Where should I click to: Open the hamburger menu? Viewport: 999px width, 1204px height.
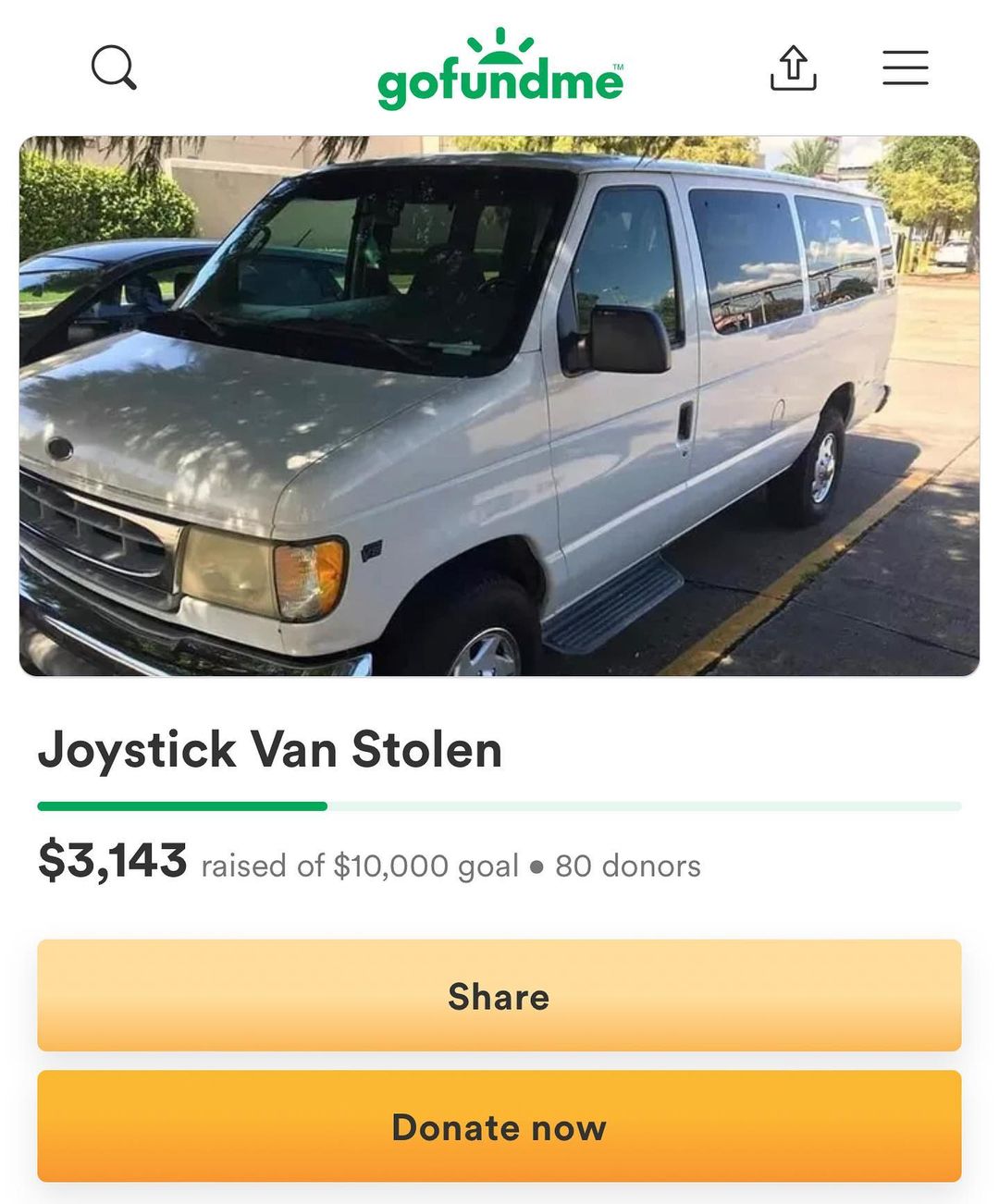(905, 68)
